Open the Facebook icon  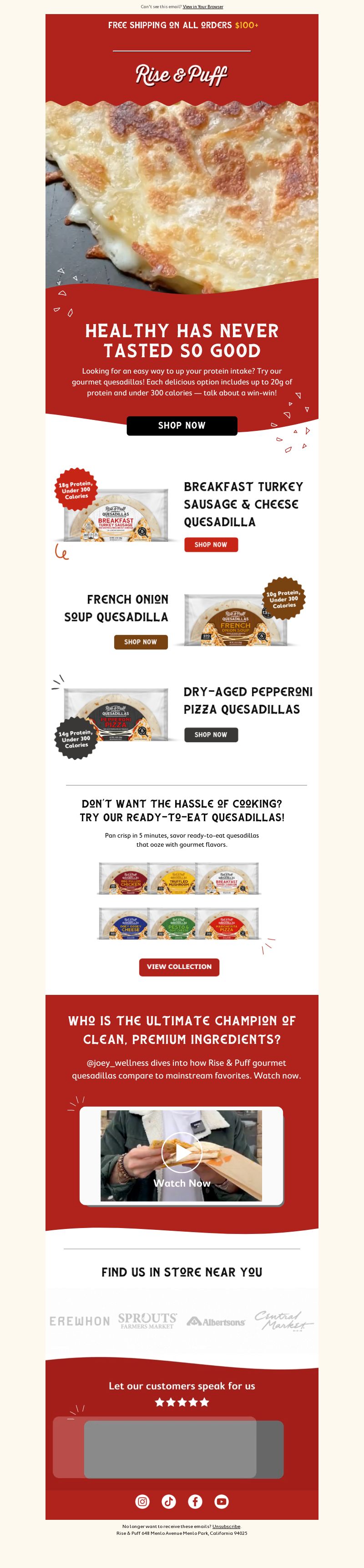tap(195, 1502)
